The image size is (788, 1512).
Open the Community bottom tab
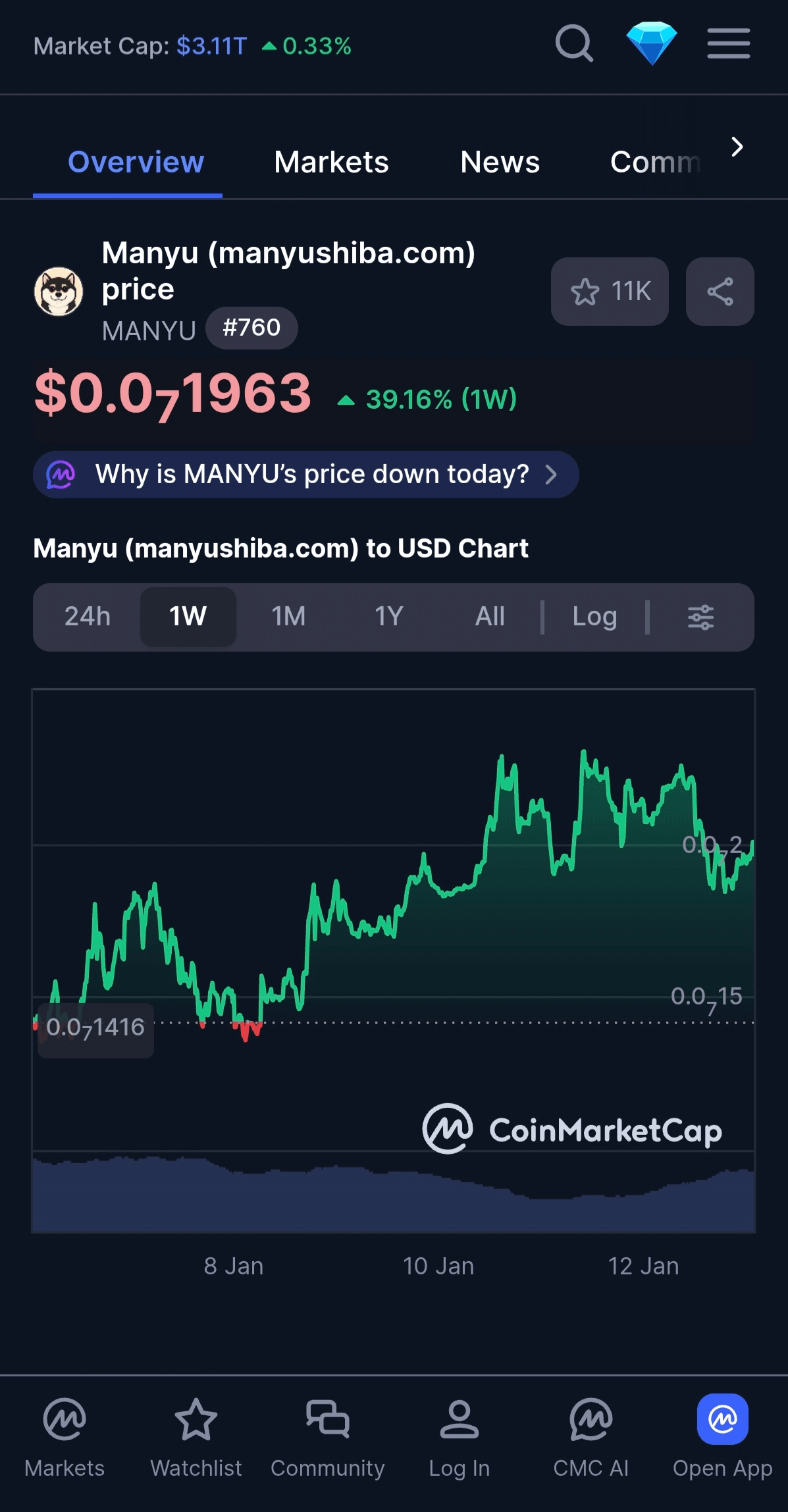click(327, 1438)
